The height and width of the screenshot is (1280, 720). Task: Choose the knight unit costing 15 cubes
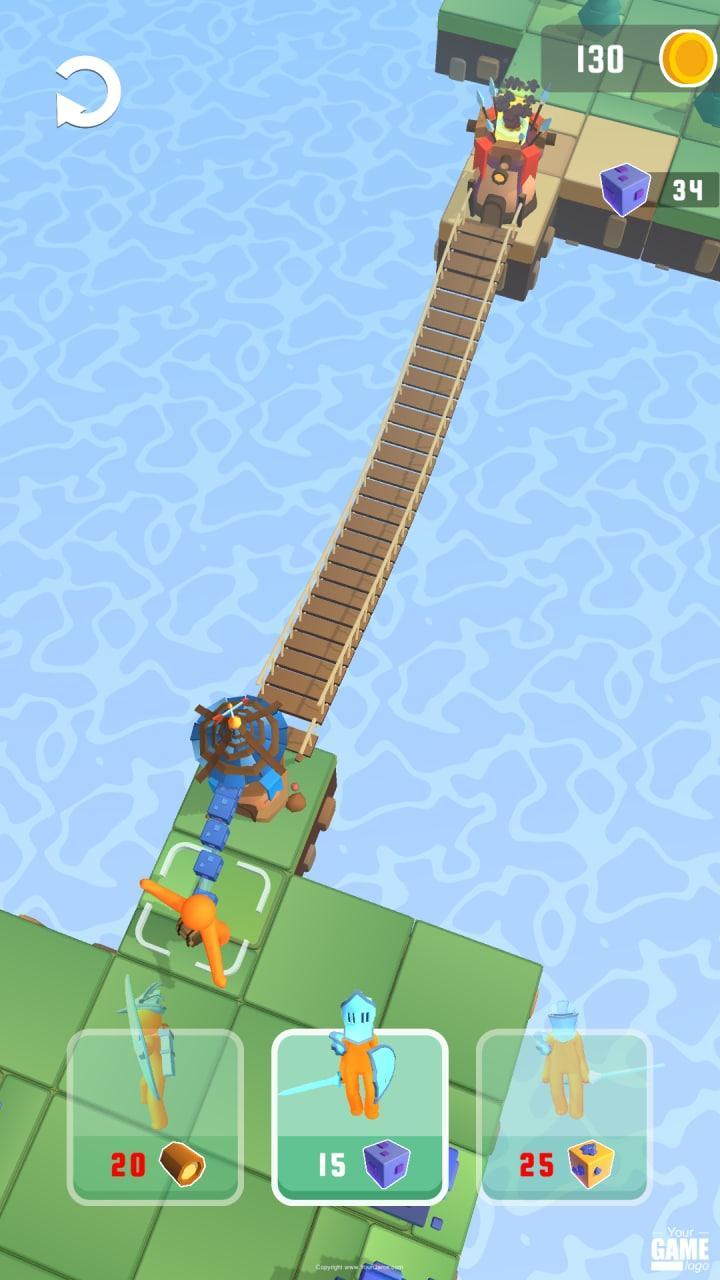click(360, 1116)
